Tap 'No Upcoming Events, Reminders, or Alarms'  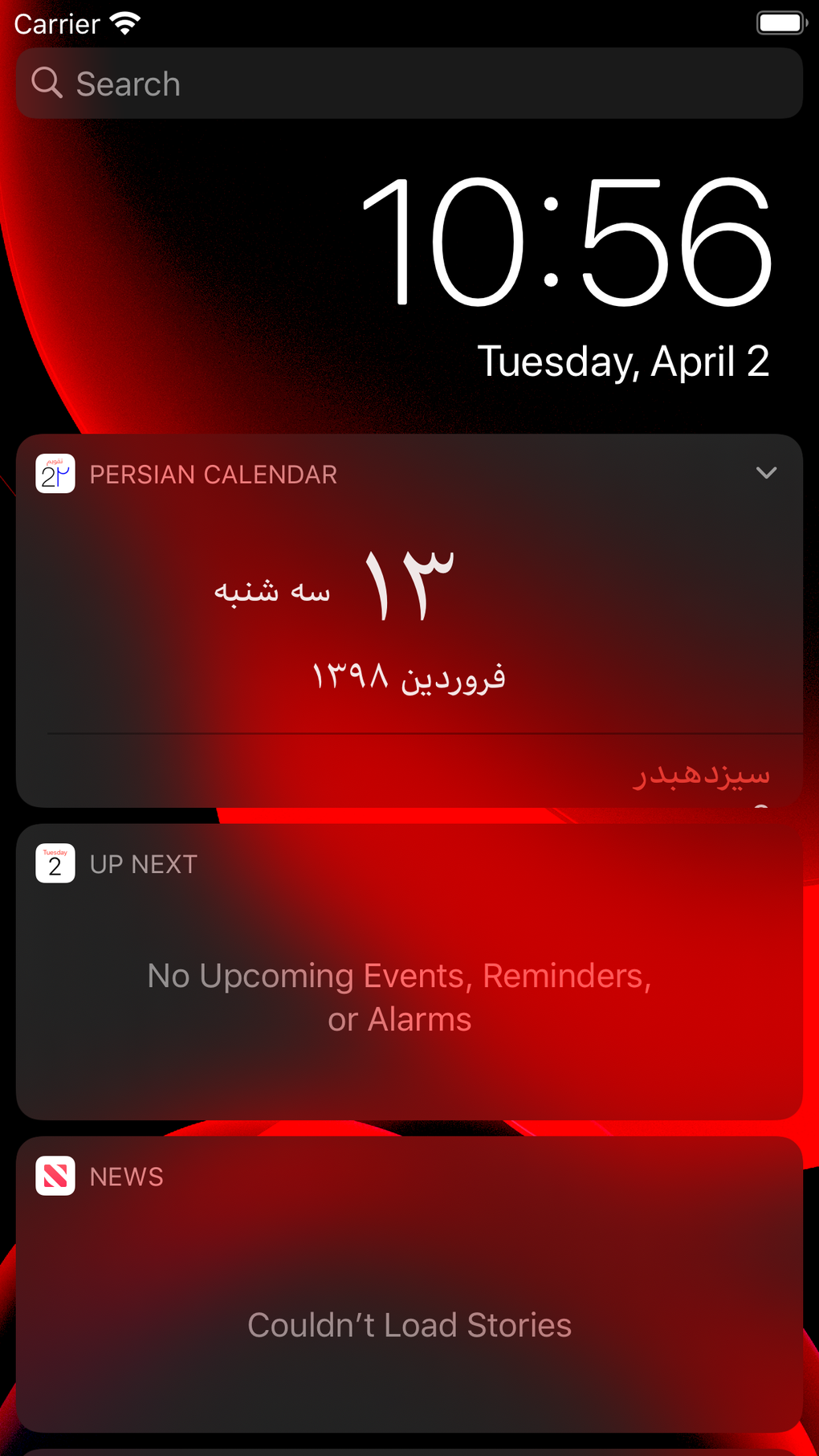tap(399, 996)
